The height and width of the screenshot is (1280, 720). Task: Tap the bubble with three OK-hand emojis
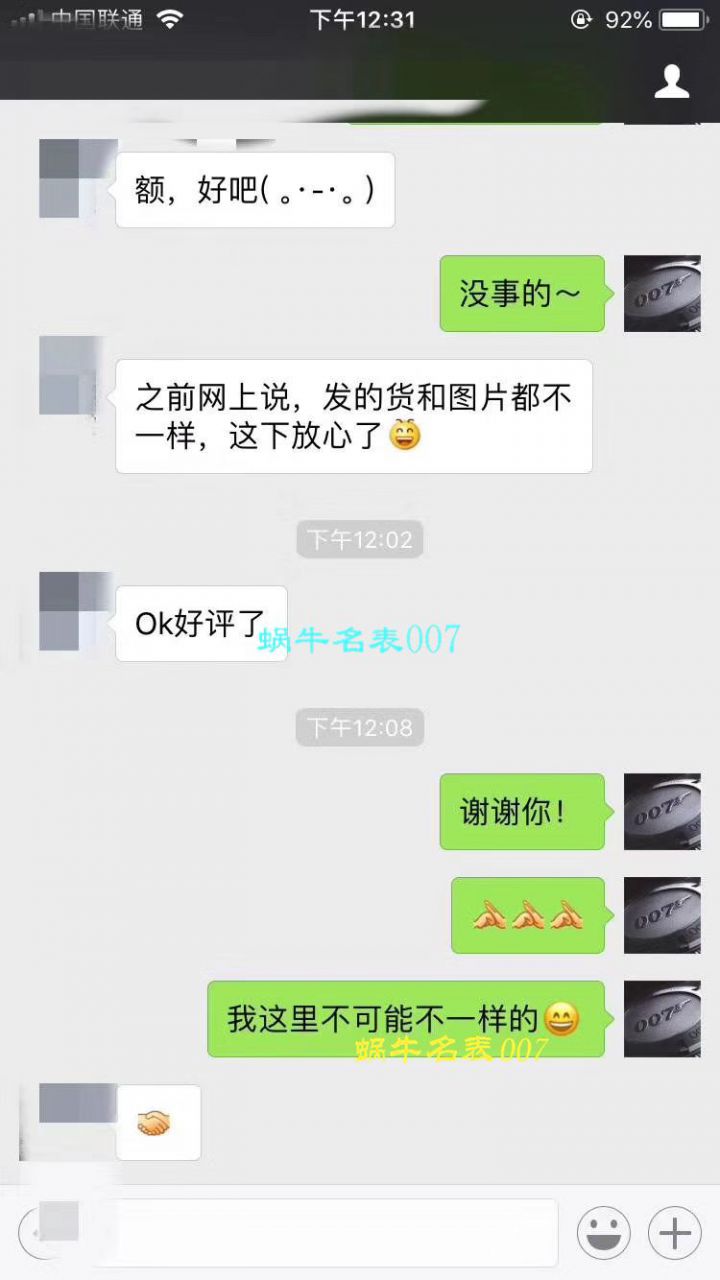[x=527, y=916]
